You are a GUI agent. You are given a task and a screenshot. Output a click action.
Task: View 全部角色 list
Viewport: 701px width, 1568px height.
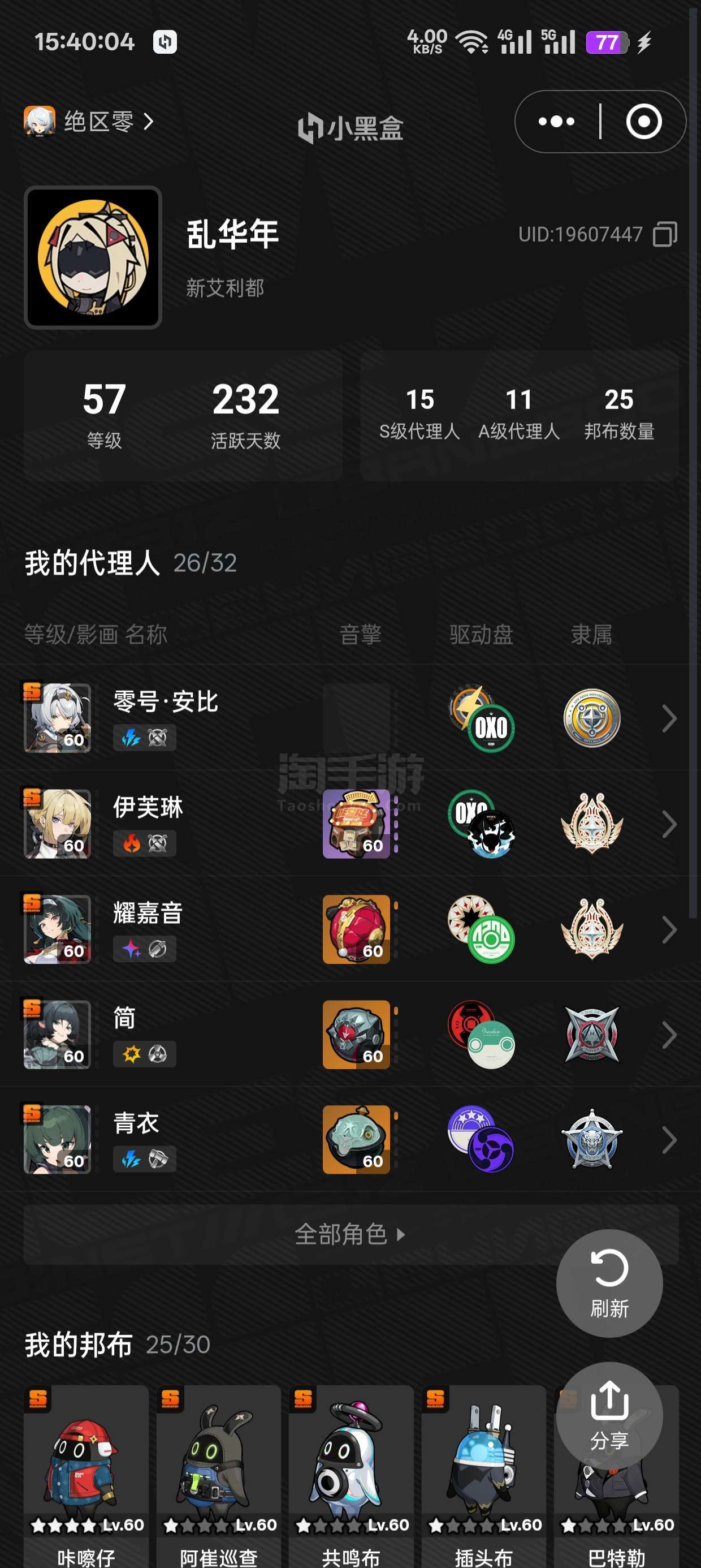tap(350, 1234)
